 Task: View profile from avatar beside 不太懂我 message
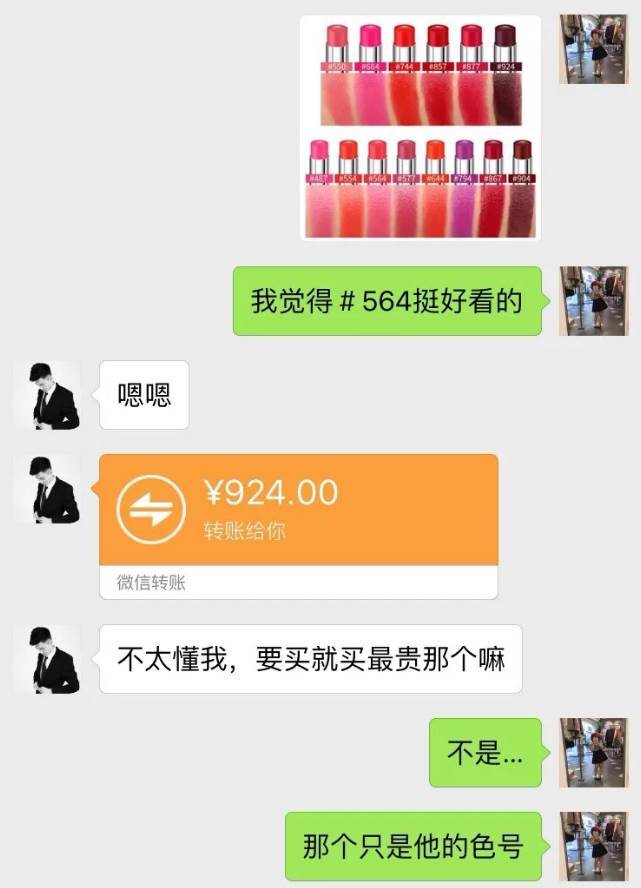[x=46, y=659]
